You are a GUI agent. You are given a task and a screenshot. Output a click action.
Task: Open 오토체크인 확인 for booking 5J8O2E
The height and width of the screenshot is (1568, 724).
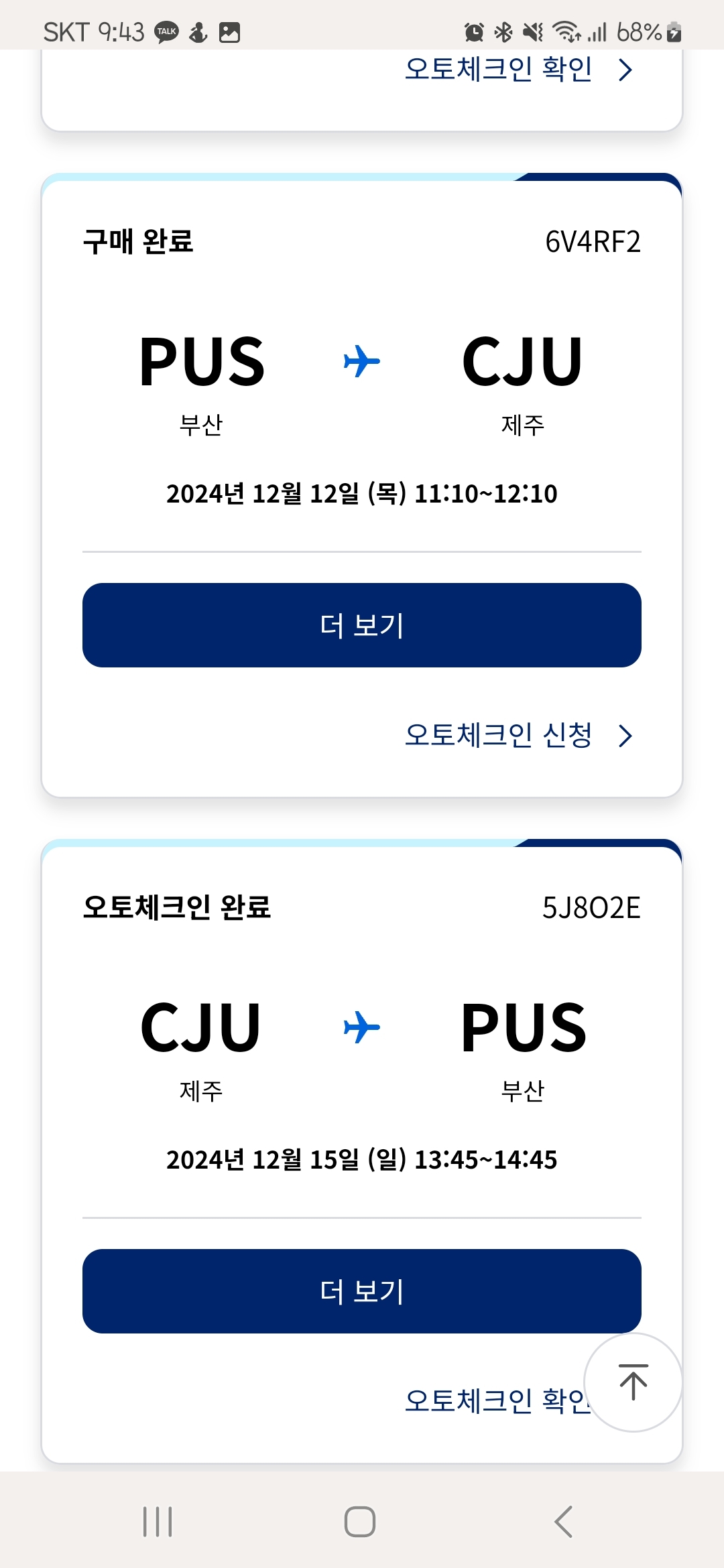point(497,1400)
